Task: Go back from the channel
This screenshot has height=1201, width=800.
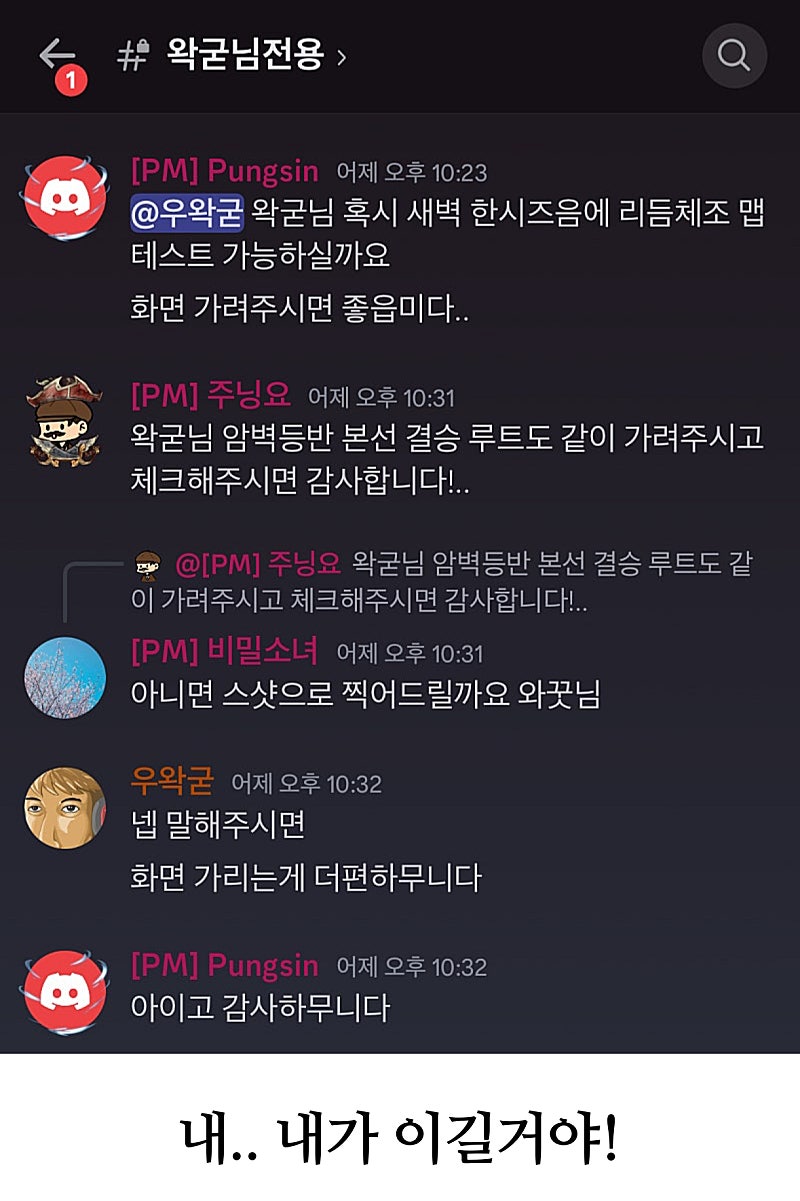Action: (x=57, y=55)
